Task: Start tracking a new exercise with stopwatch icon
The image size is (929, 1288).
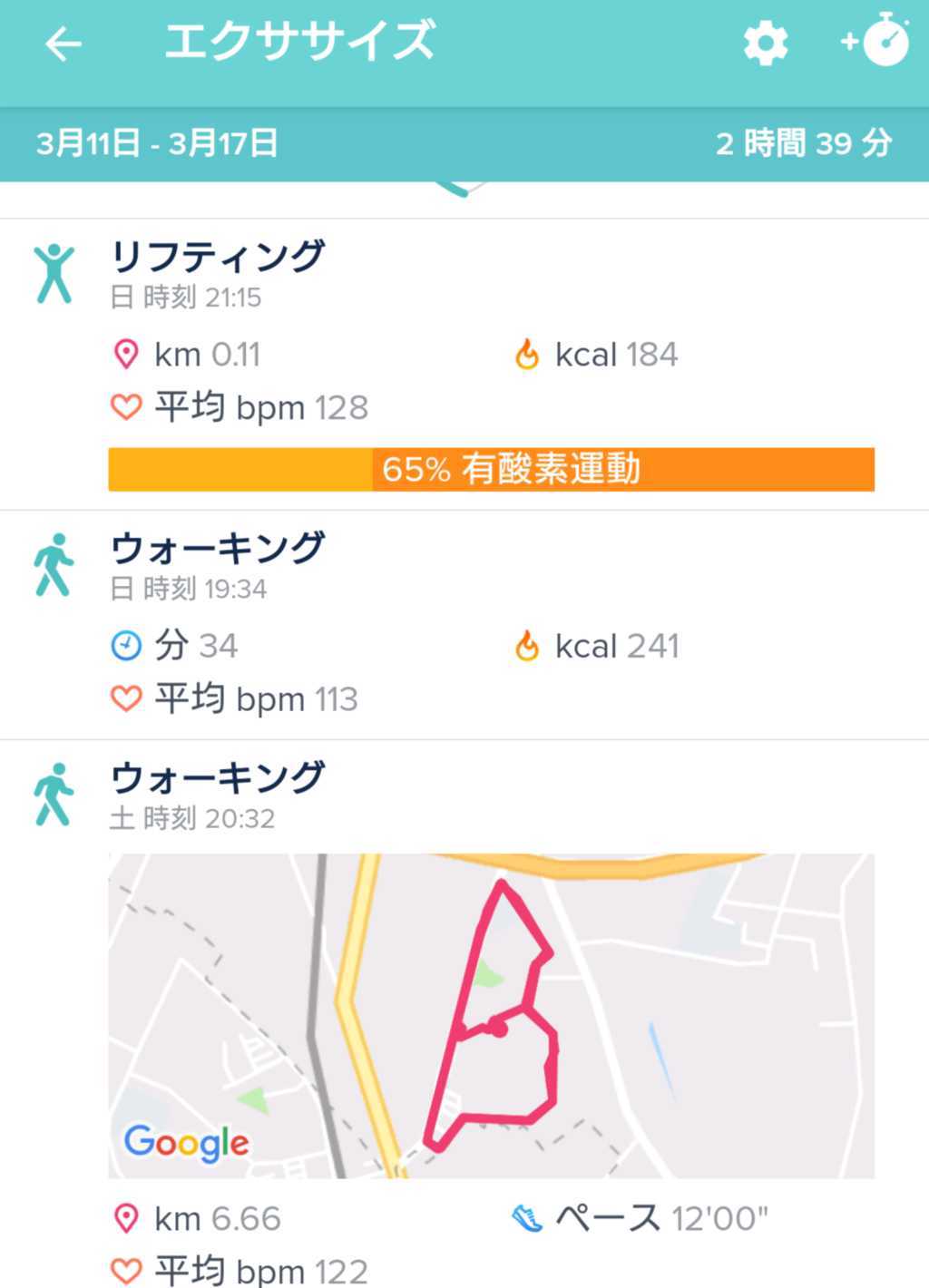Action: pyautogui.click(x=876, y=41)
